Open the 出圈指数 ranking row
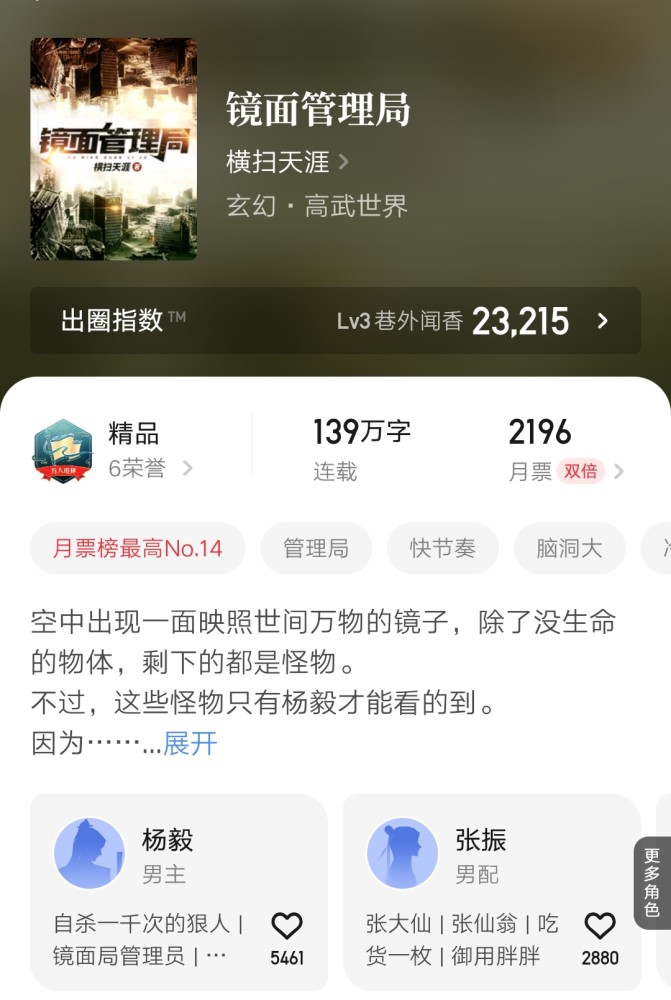Image resolution: width=671 pixels, height=1000 pixels. coord(335,321)
